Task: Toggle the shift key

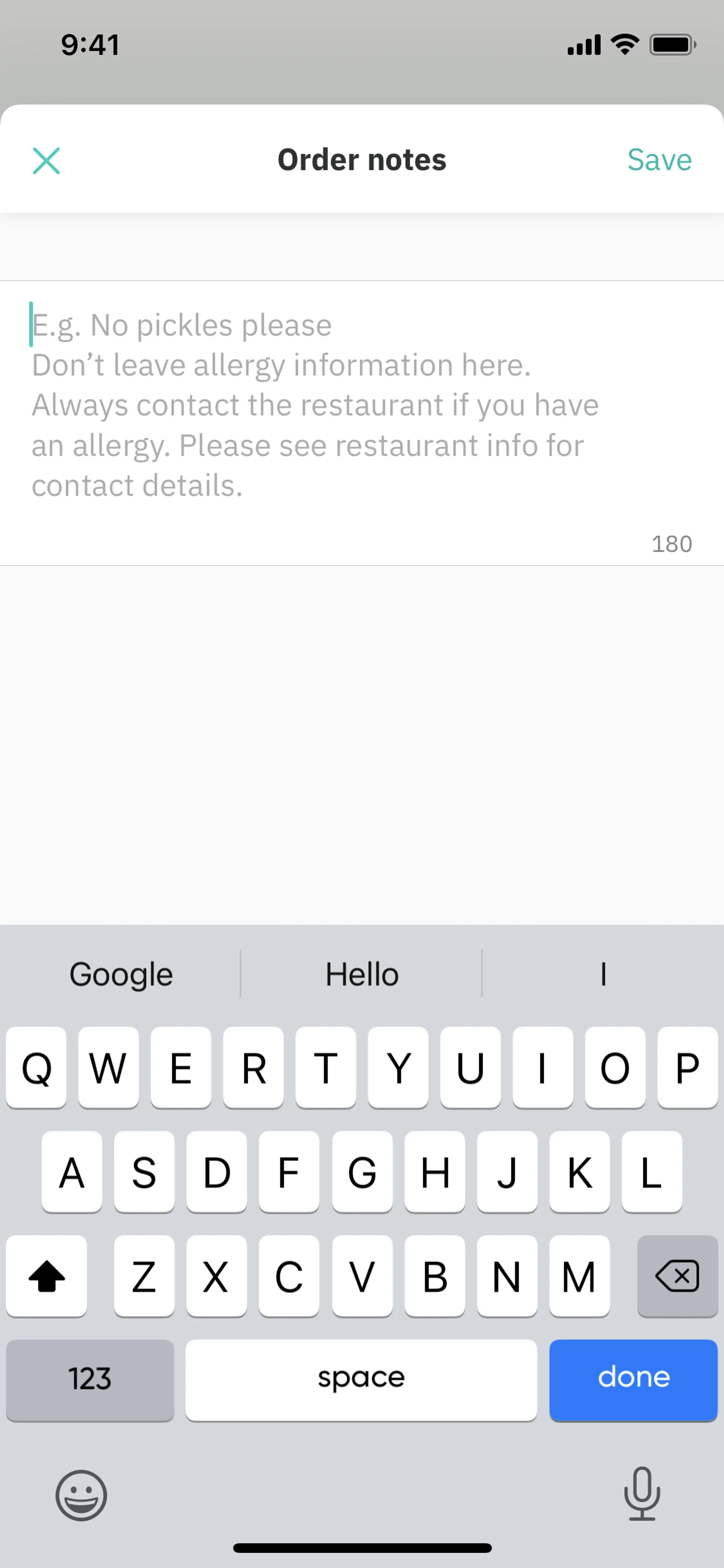Action: click(47, 1276)
